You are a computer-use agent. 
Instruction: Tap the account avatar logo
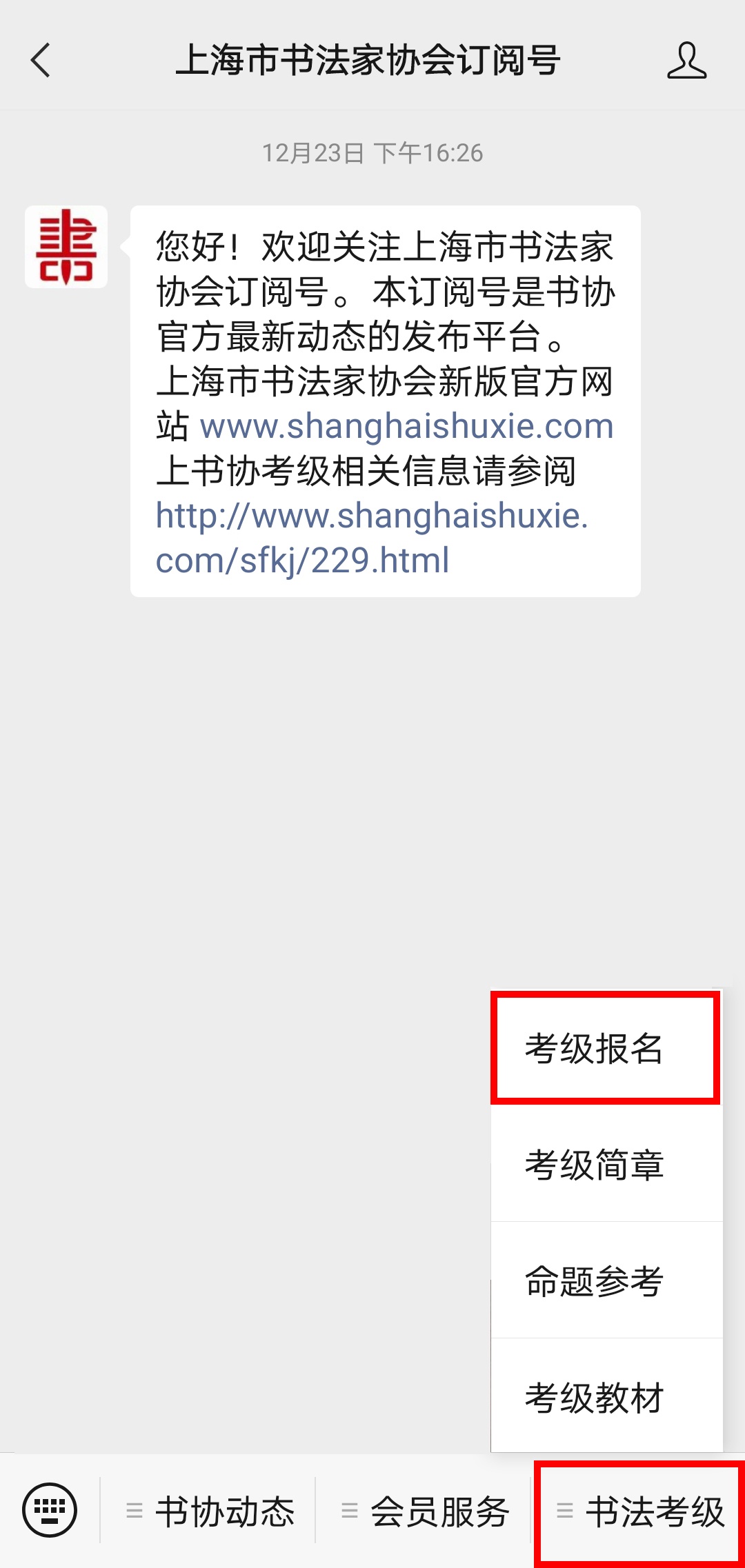(66, 247)
